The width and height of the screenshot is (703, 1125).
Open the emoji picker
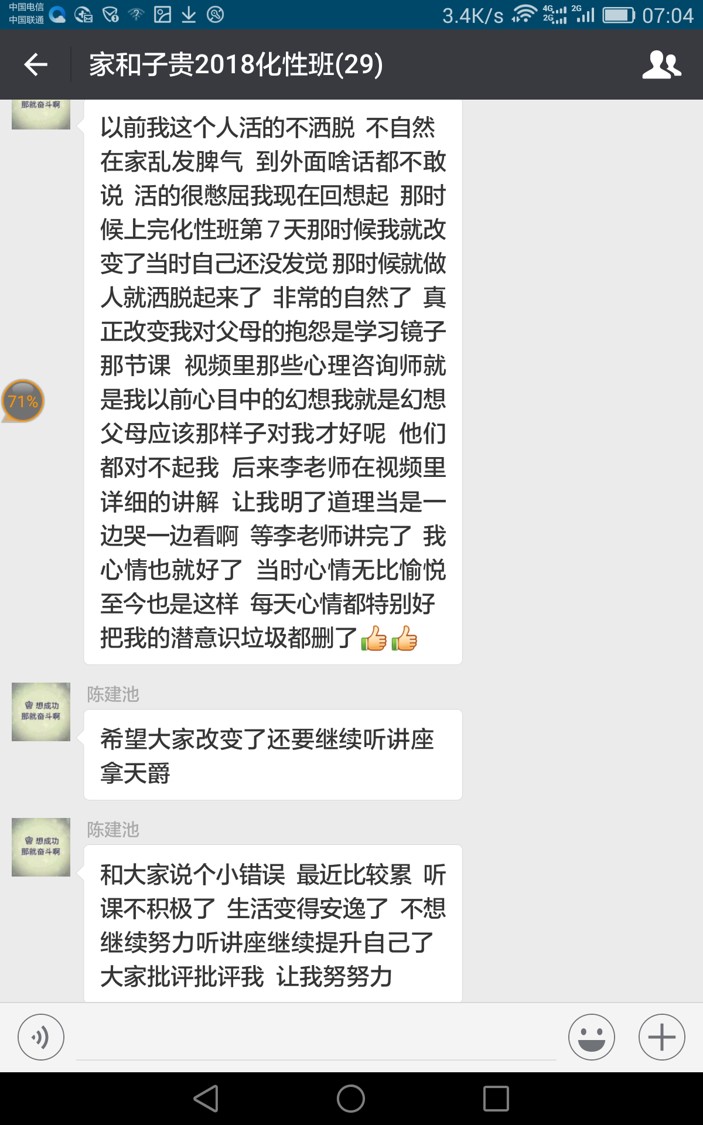(x=591, y=1037)
